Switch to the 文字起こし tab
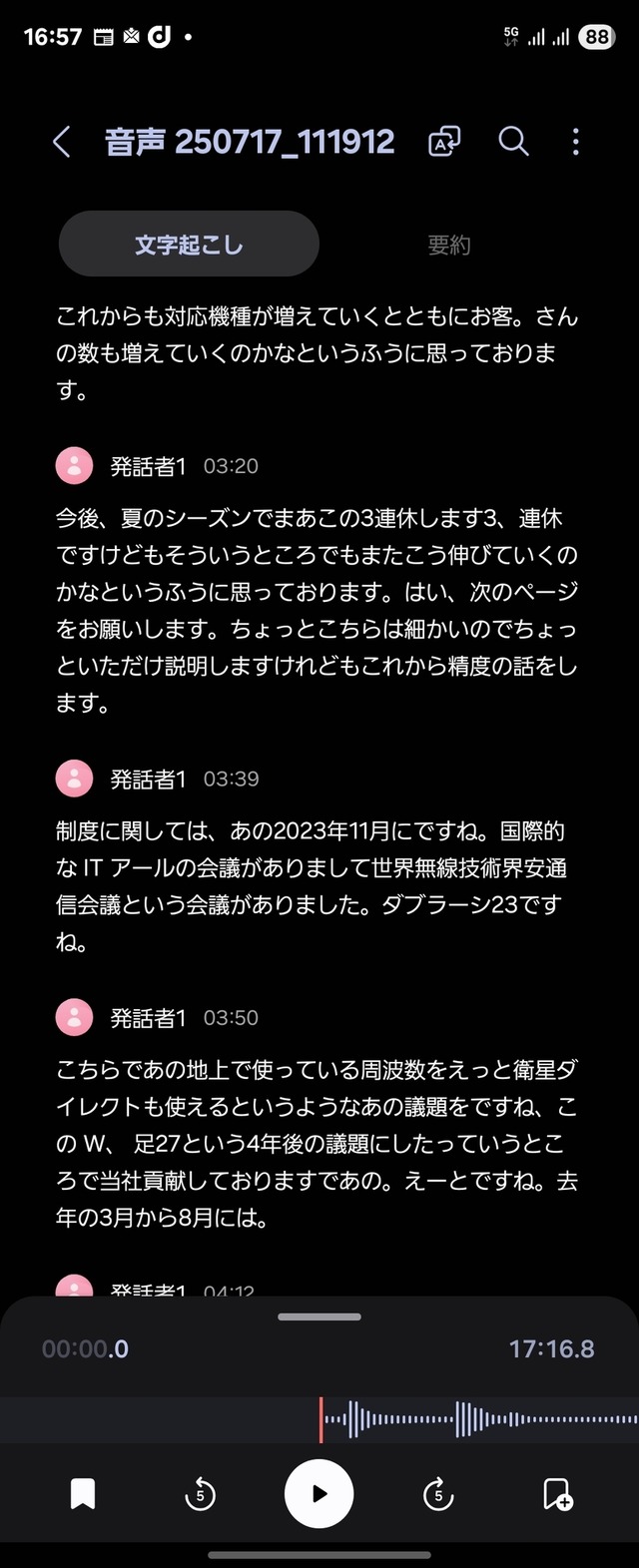 tap(189, 245)
